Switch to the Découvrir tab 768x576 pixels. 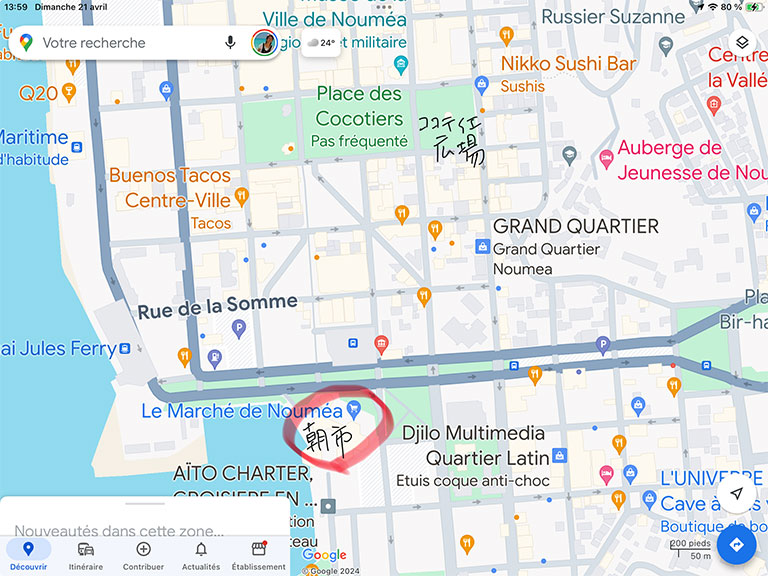coord(28,555)
